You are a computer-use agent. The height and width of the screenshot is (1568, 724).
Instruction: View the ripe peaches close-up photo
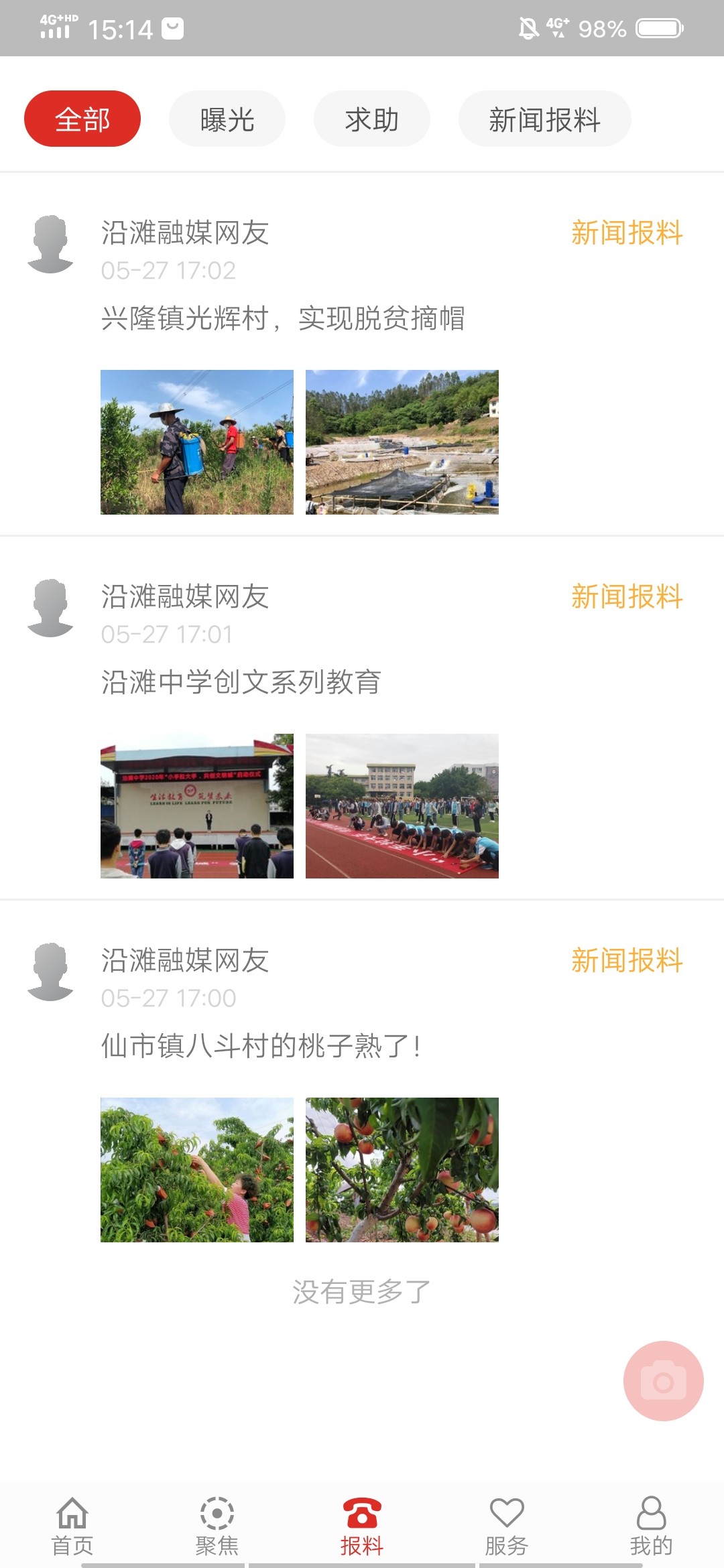click(x=402, y=1170)
